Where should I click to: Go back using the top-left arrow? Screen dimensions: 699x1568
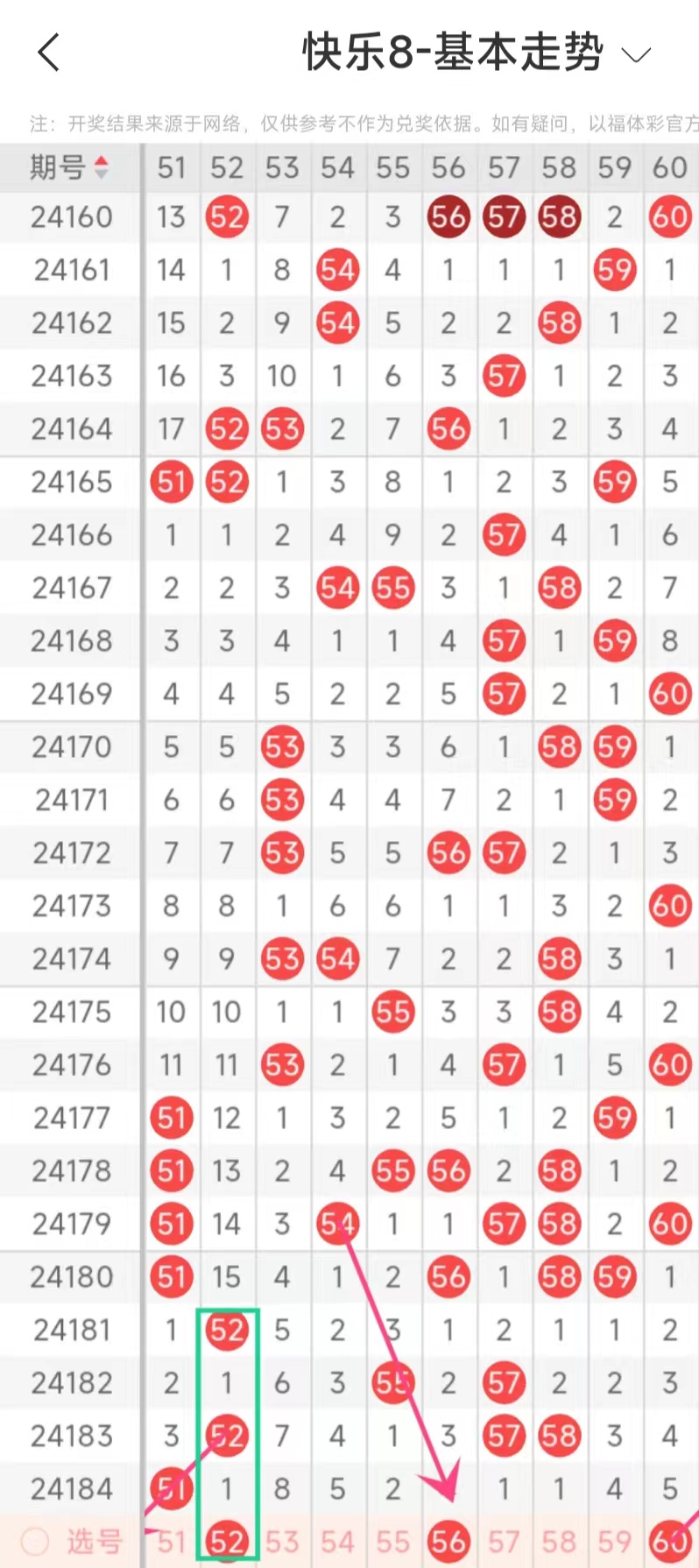pyautogui.click(x=49, y=53)
